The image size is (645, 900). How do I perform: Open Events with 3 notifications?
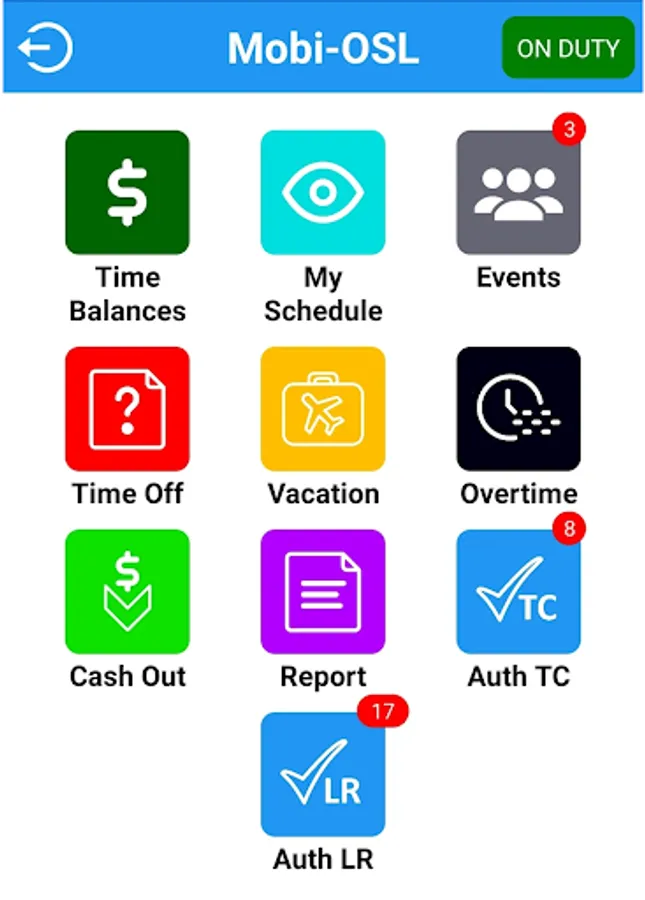tap(518, 192)
